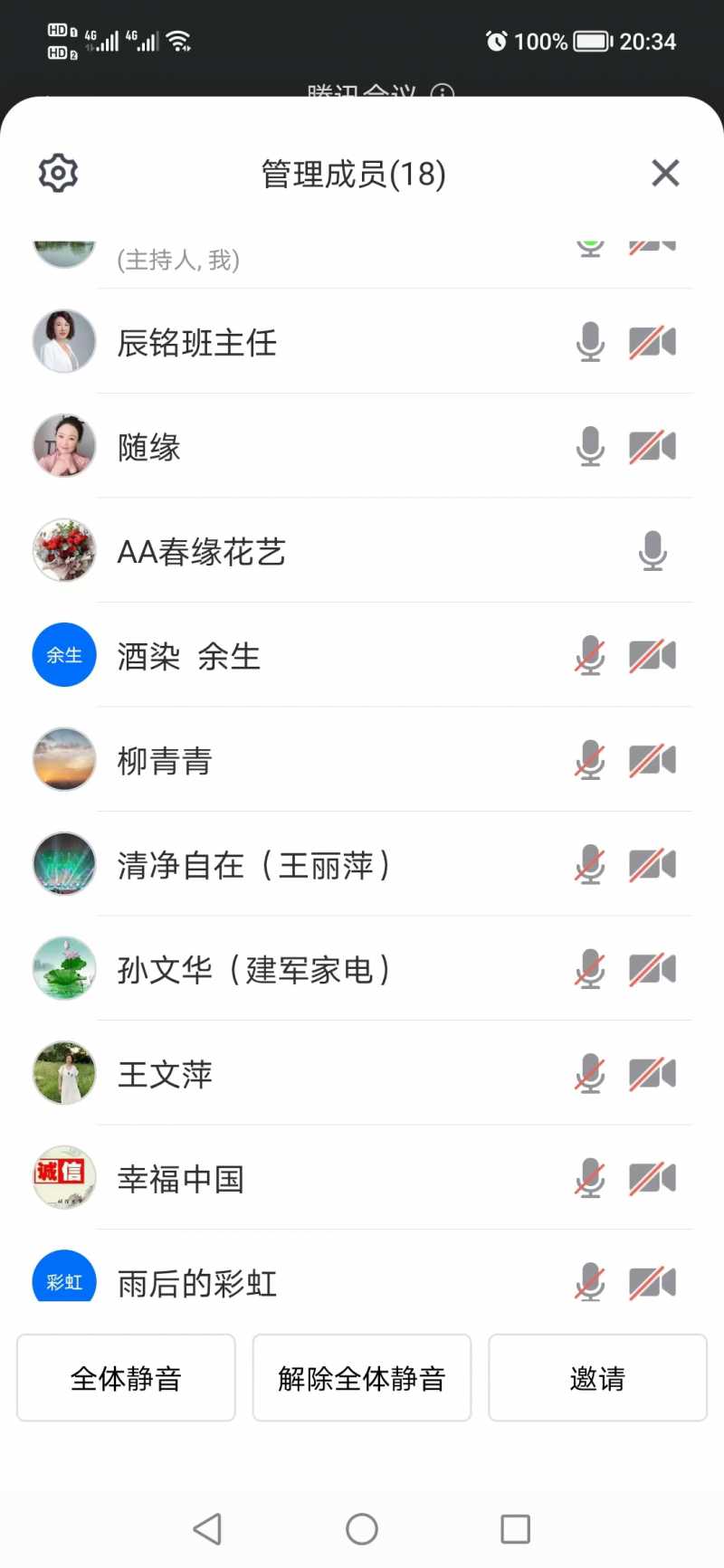Unmute 酒染 余生's microphone
Viewport: 724px width, 1568px height.
(589, 655)
